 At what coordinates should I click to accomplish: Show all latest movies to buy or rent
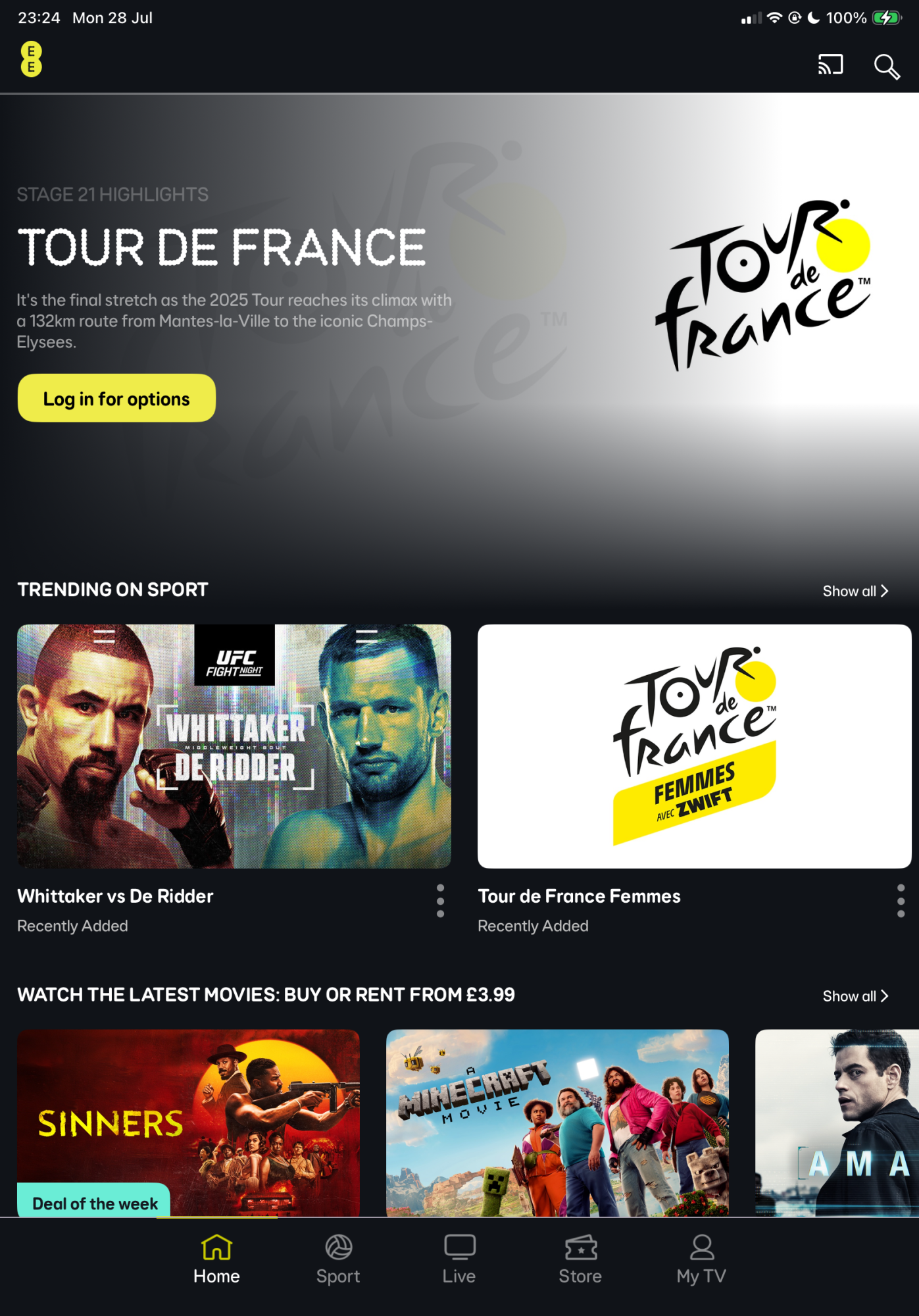click(855, 996)
